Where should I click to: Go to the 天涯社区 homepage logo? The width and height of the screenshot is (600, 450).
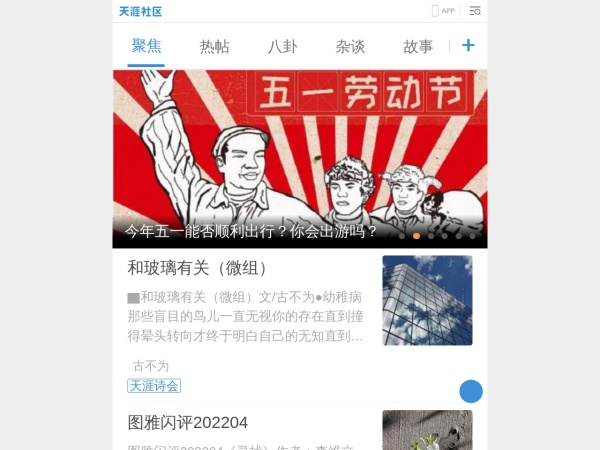(x=140, y=12)
